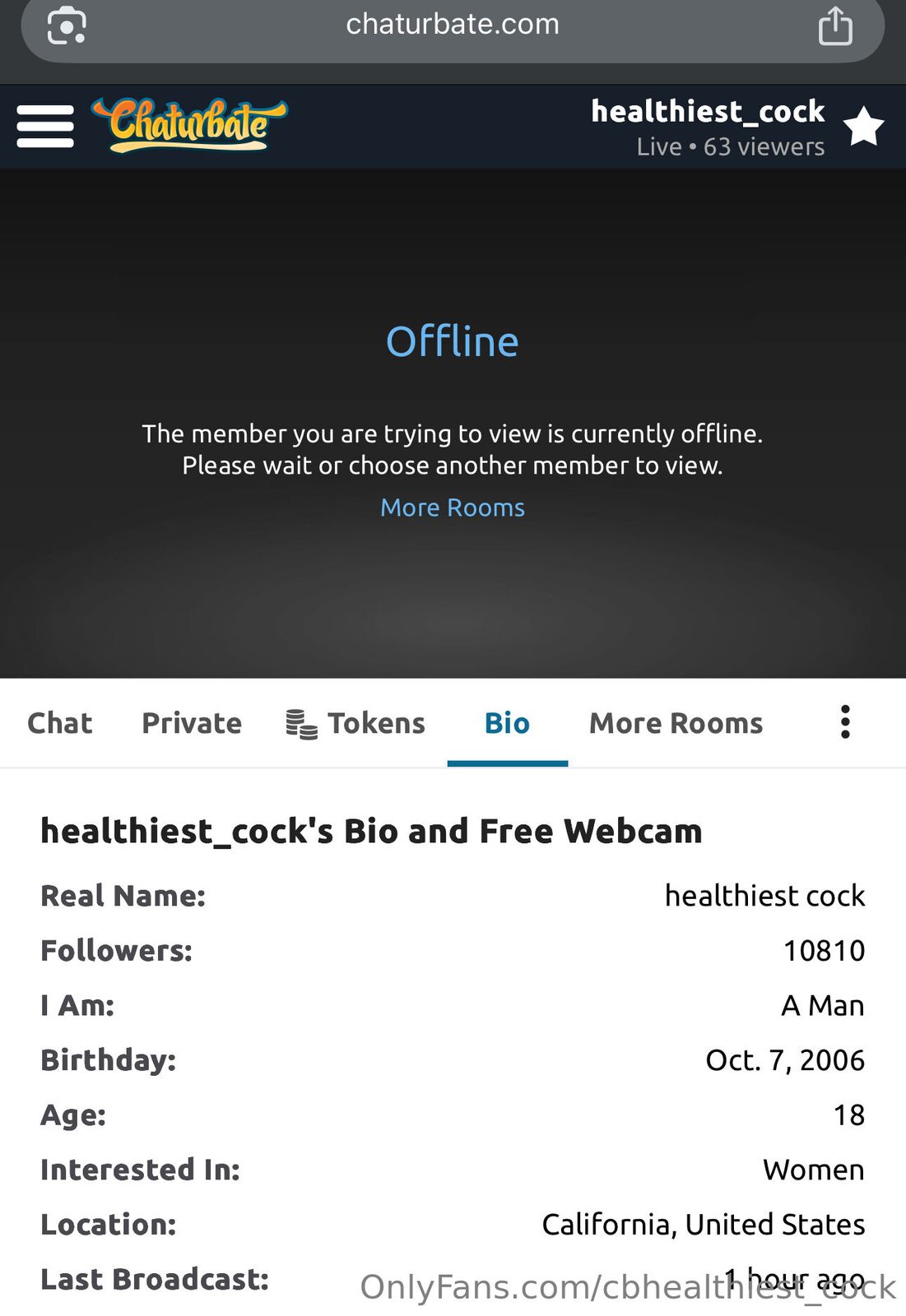Image resolution: width=906 pixels, height=1316 pixels.
Task: Open the hamburger menu
Action: [45, 126]
